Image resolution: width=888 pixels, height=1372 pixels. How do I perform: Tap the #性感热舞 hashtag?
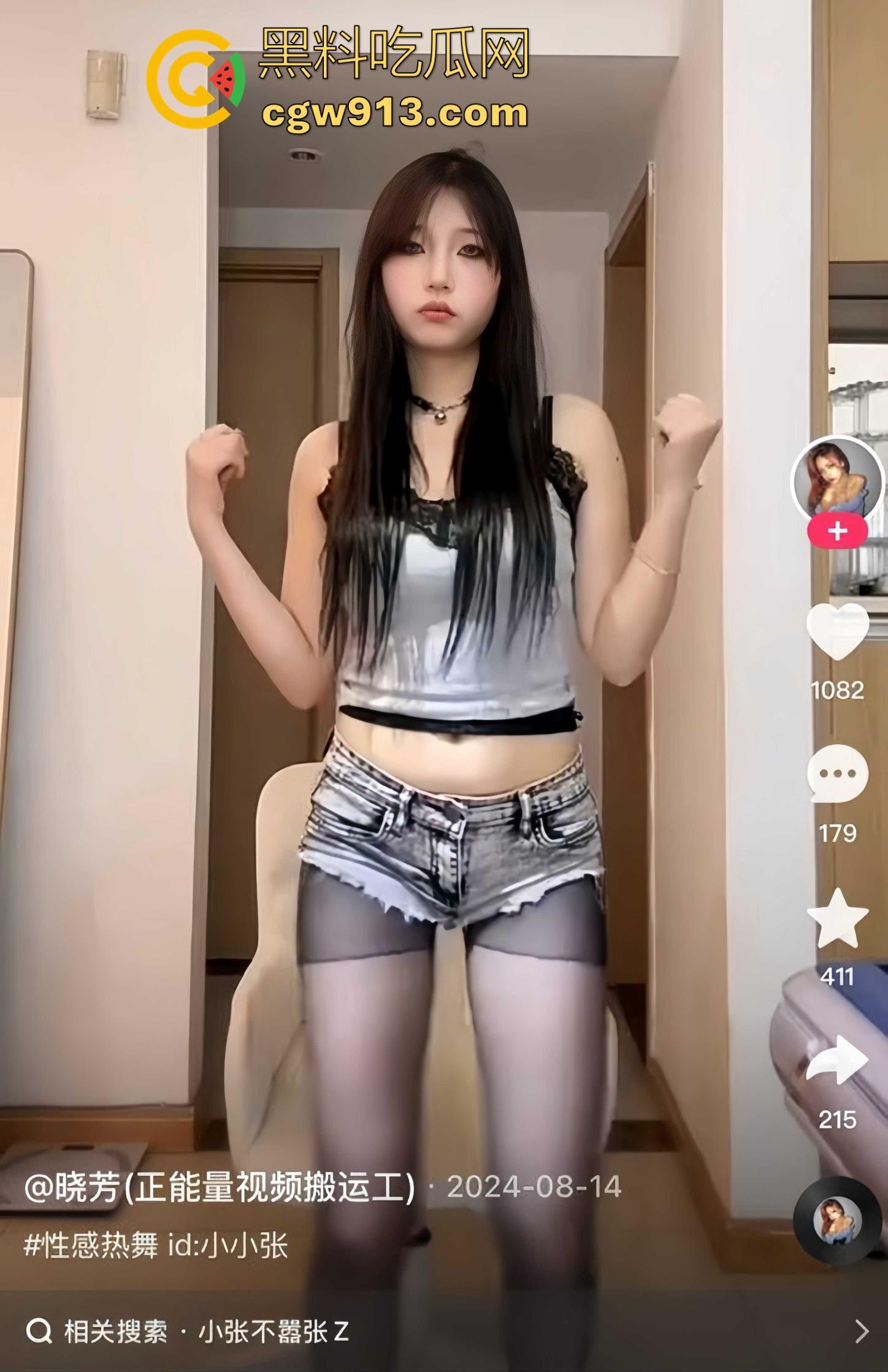tap(92, 1244)
